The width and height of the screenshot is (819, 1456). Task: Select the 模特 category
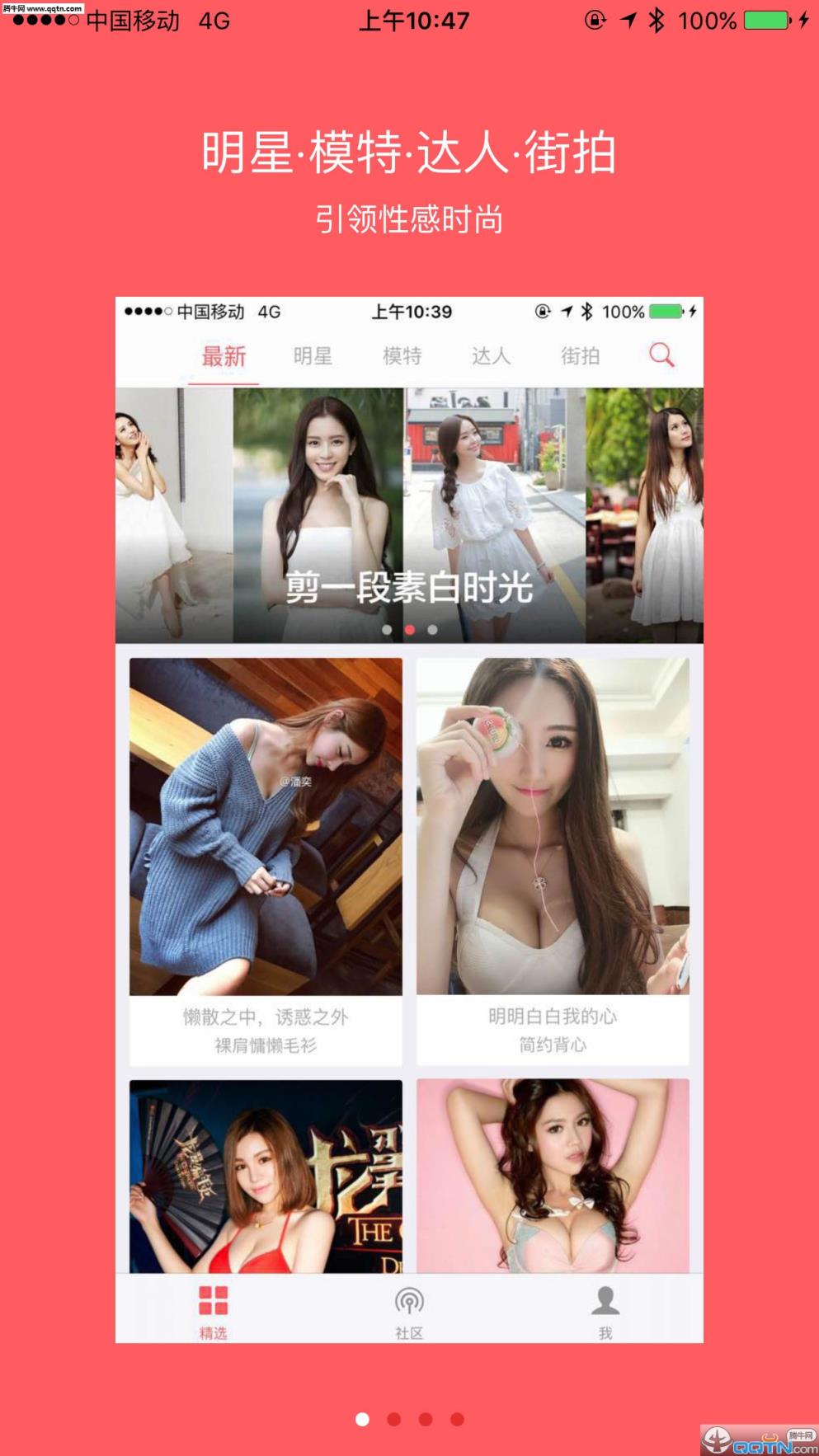pyautogui.click(x=403, y=355)
